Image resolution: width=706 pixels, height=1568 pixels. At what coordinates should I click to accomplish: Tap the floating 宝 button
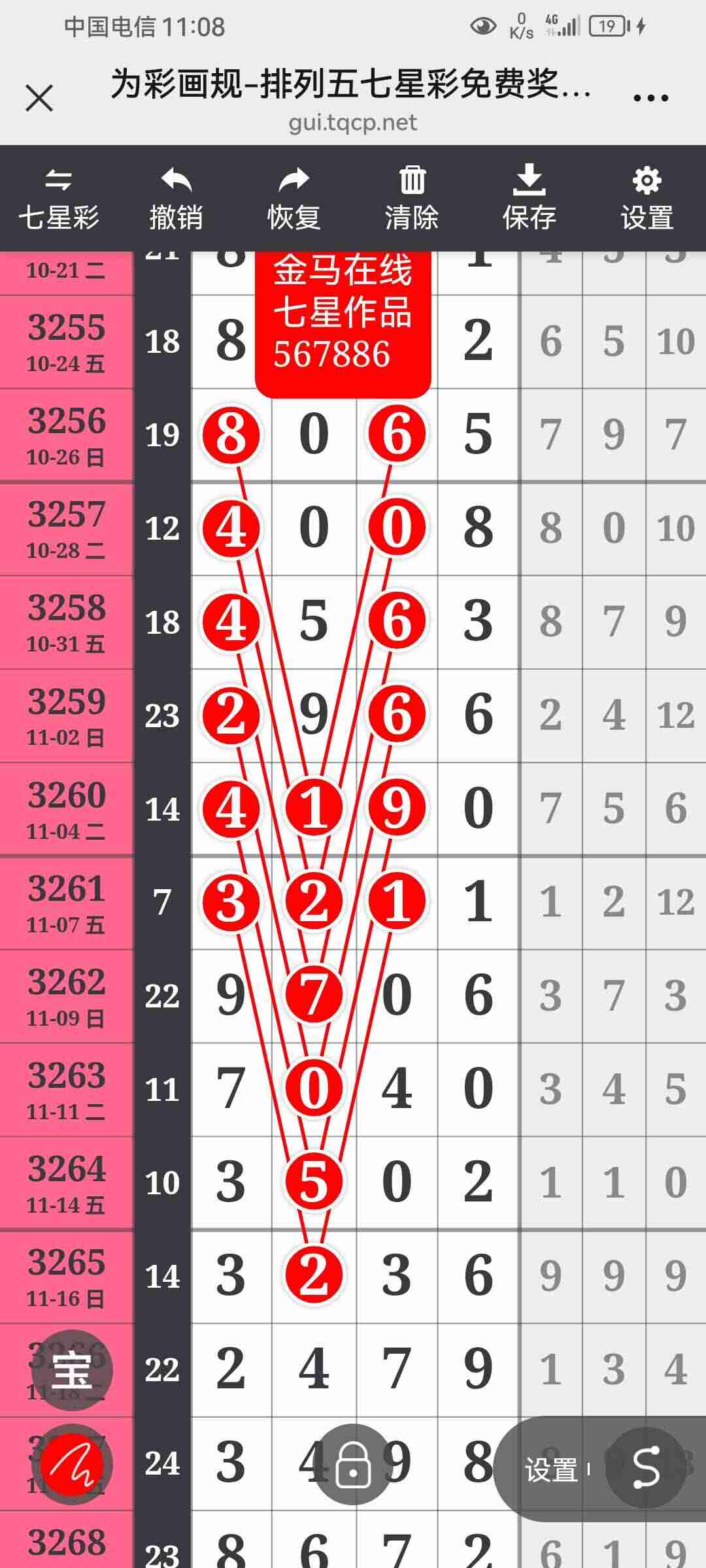[x=72, y=1370]
